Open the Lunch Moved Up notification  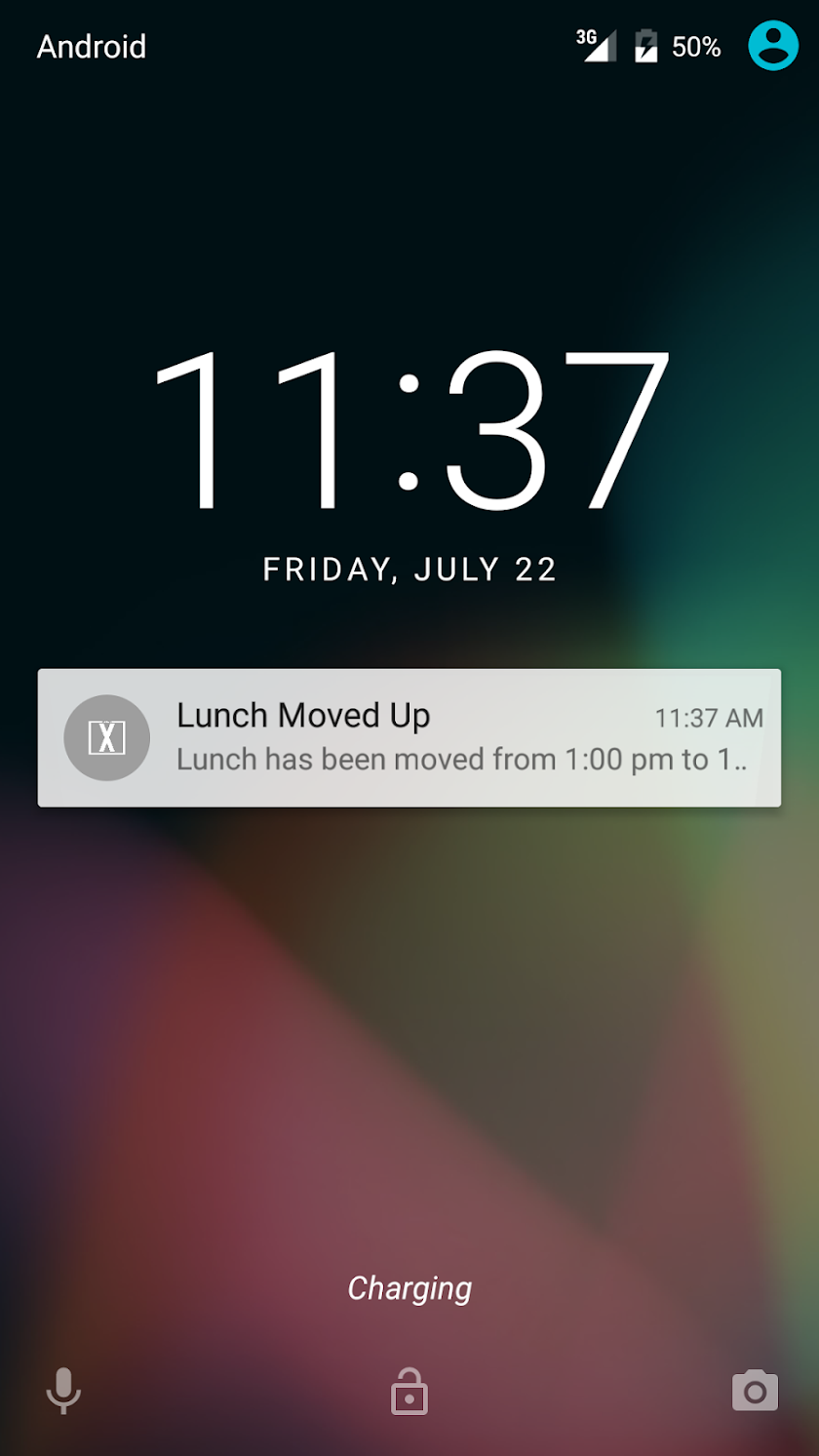click(409, 737)
